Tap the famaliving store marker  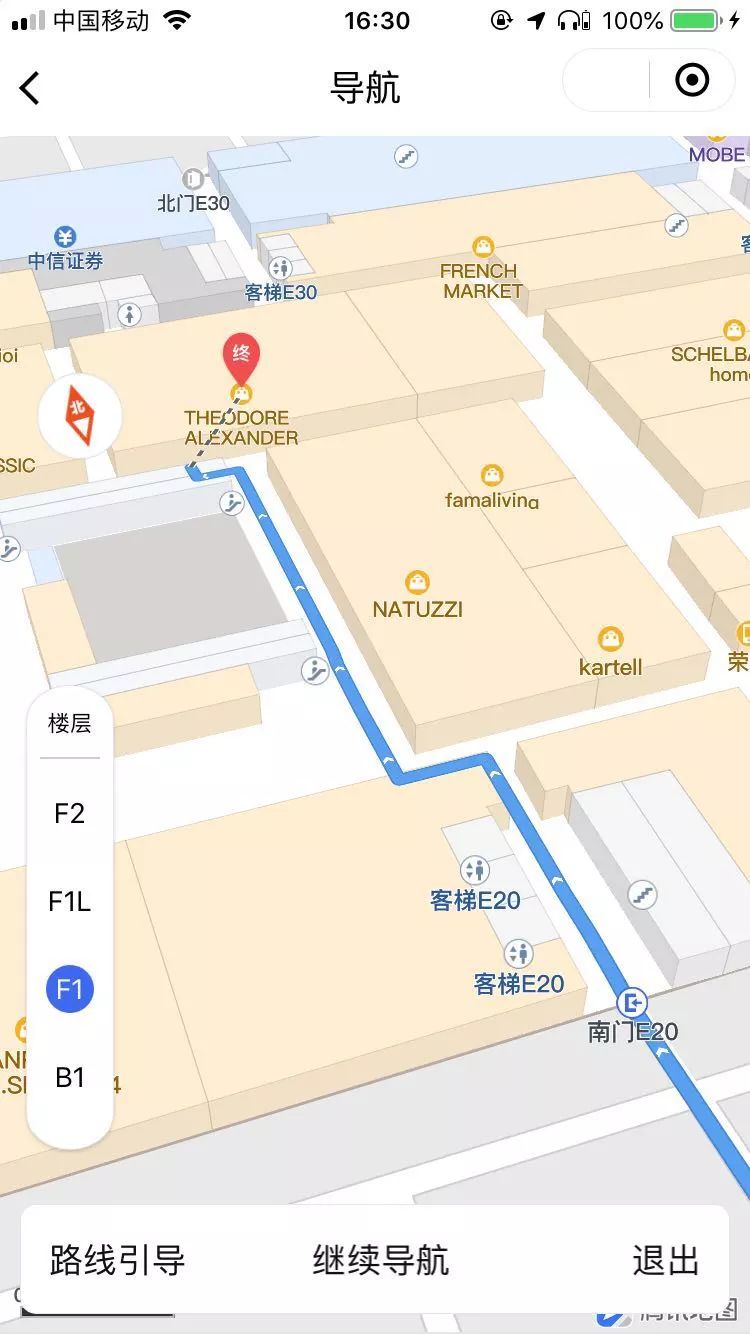tap(491, 476)
